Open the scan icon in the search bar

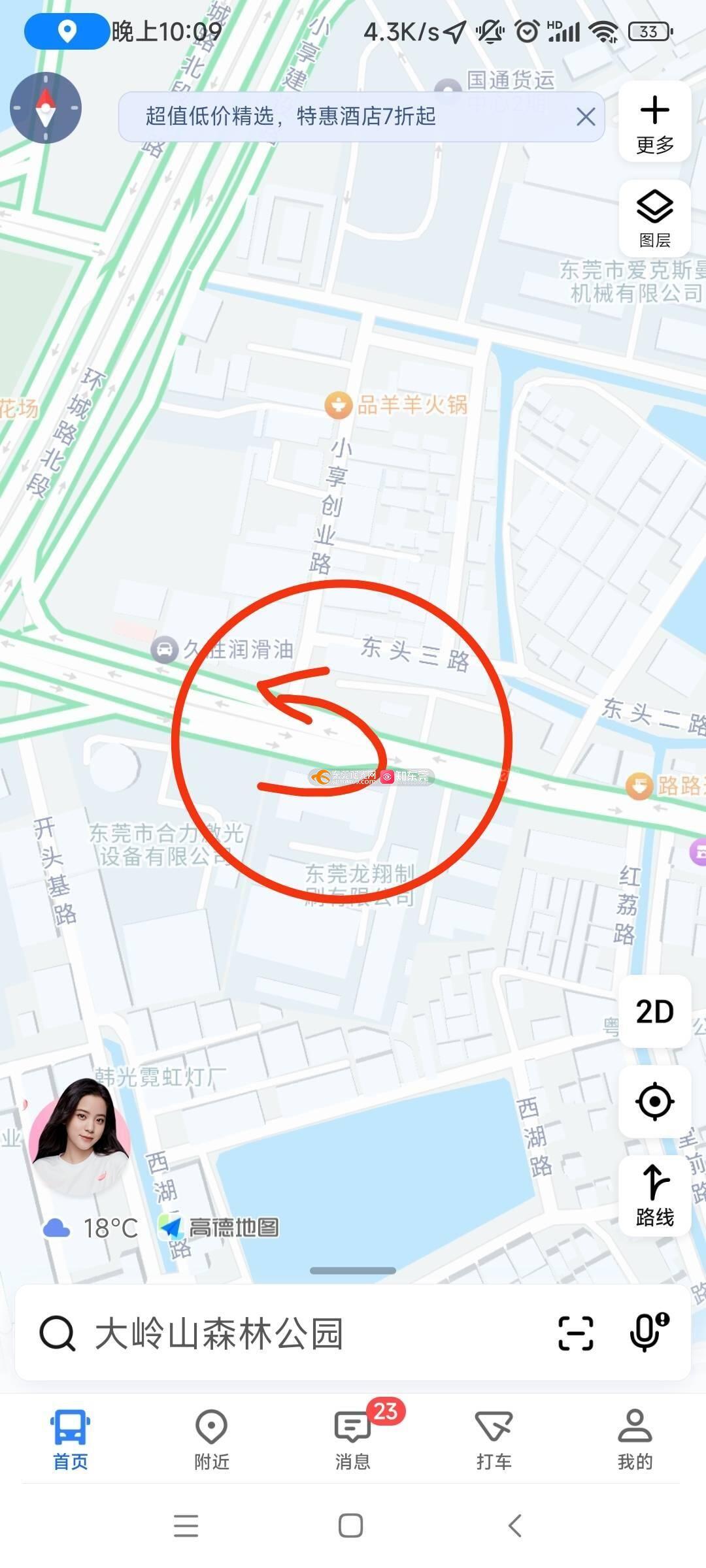pyautogui.click(x=576, y=1333)
